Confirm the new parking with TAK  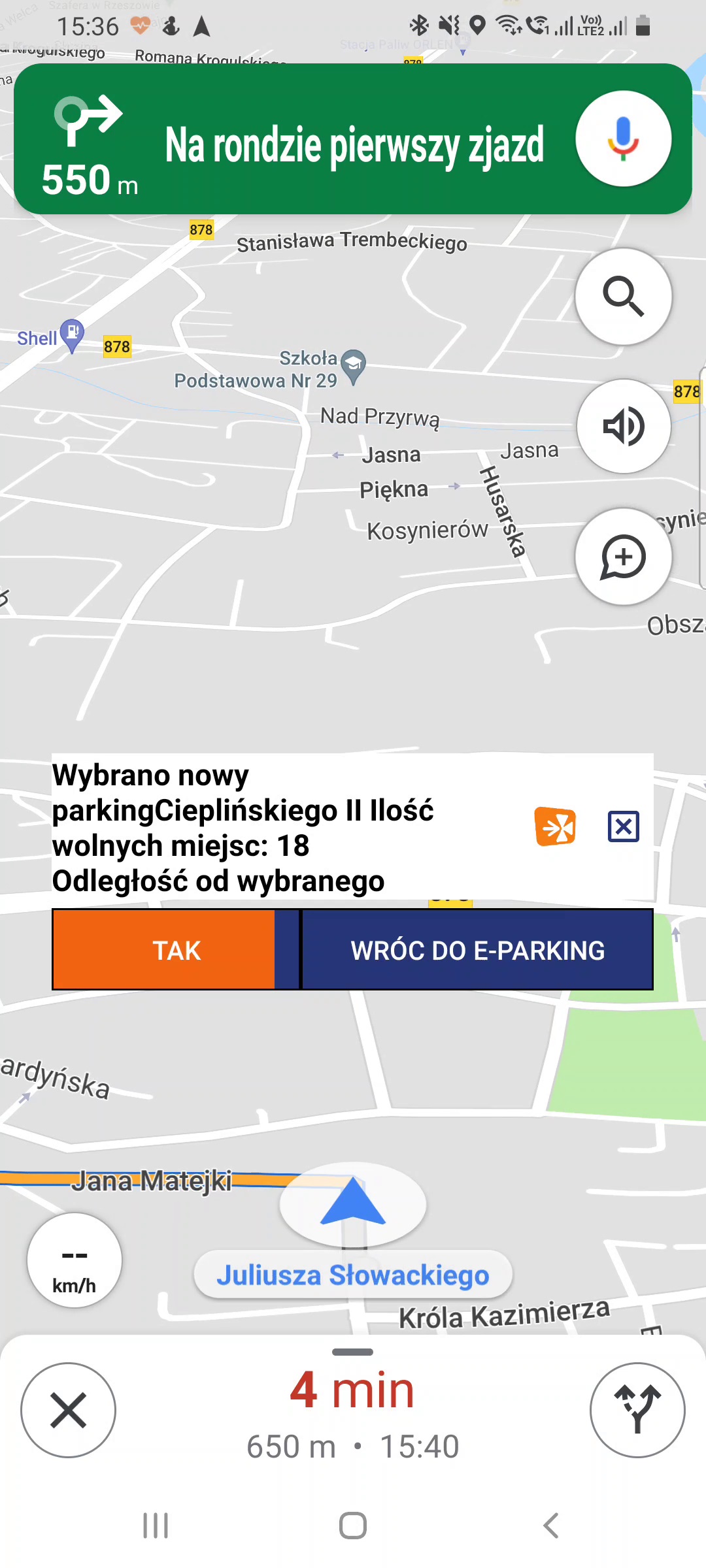point(176,950)
